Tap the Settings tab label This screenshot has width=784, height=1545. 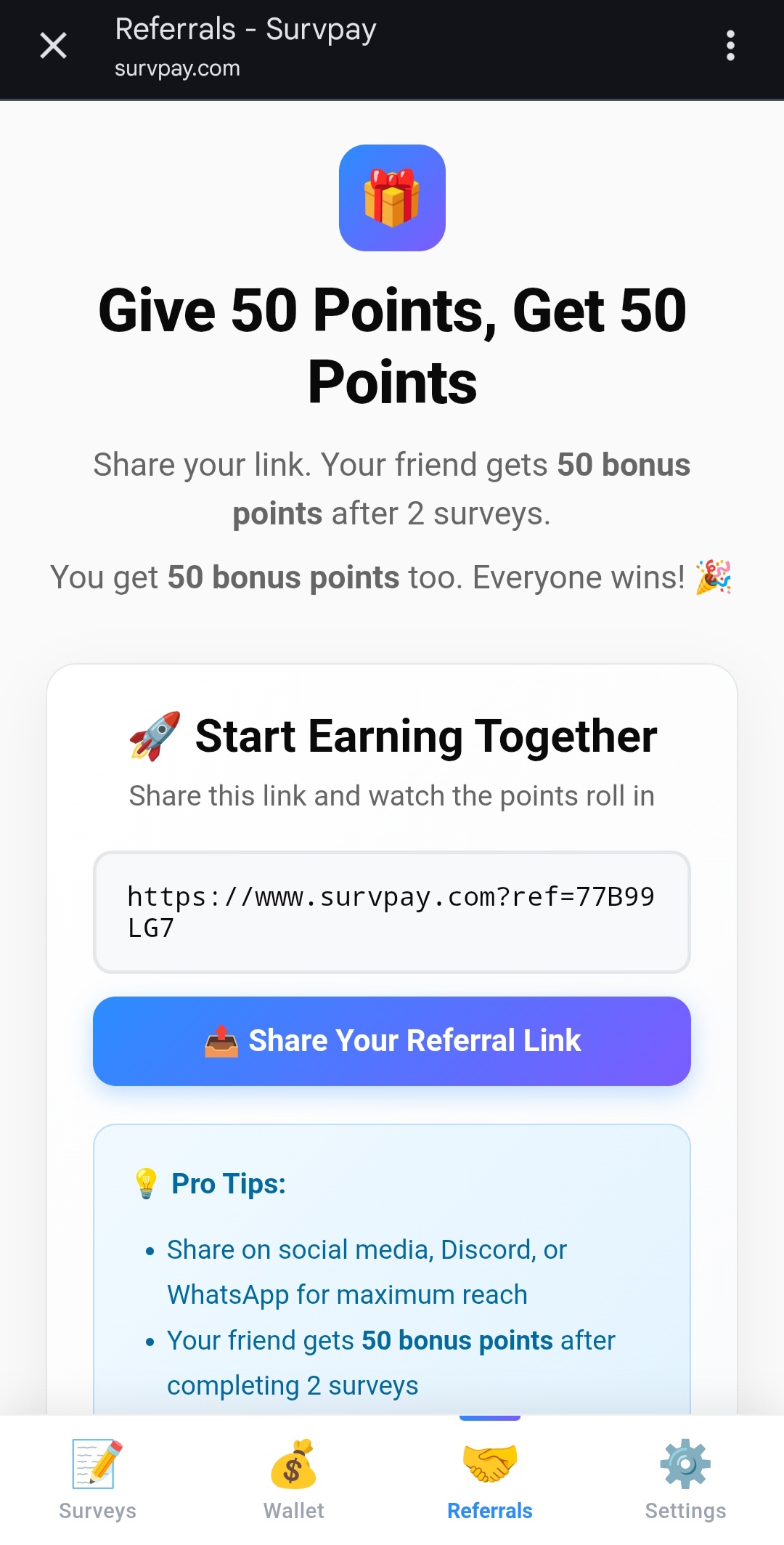[x=685, y=1510]
